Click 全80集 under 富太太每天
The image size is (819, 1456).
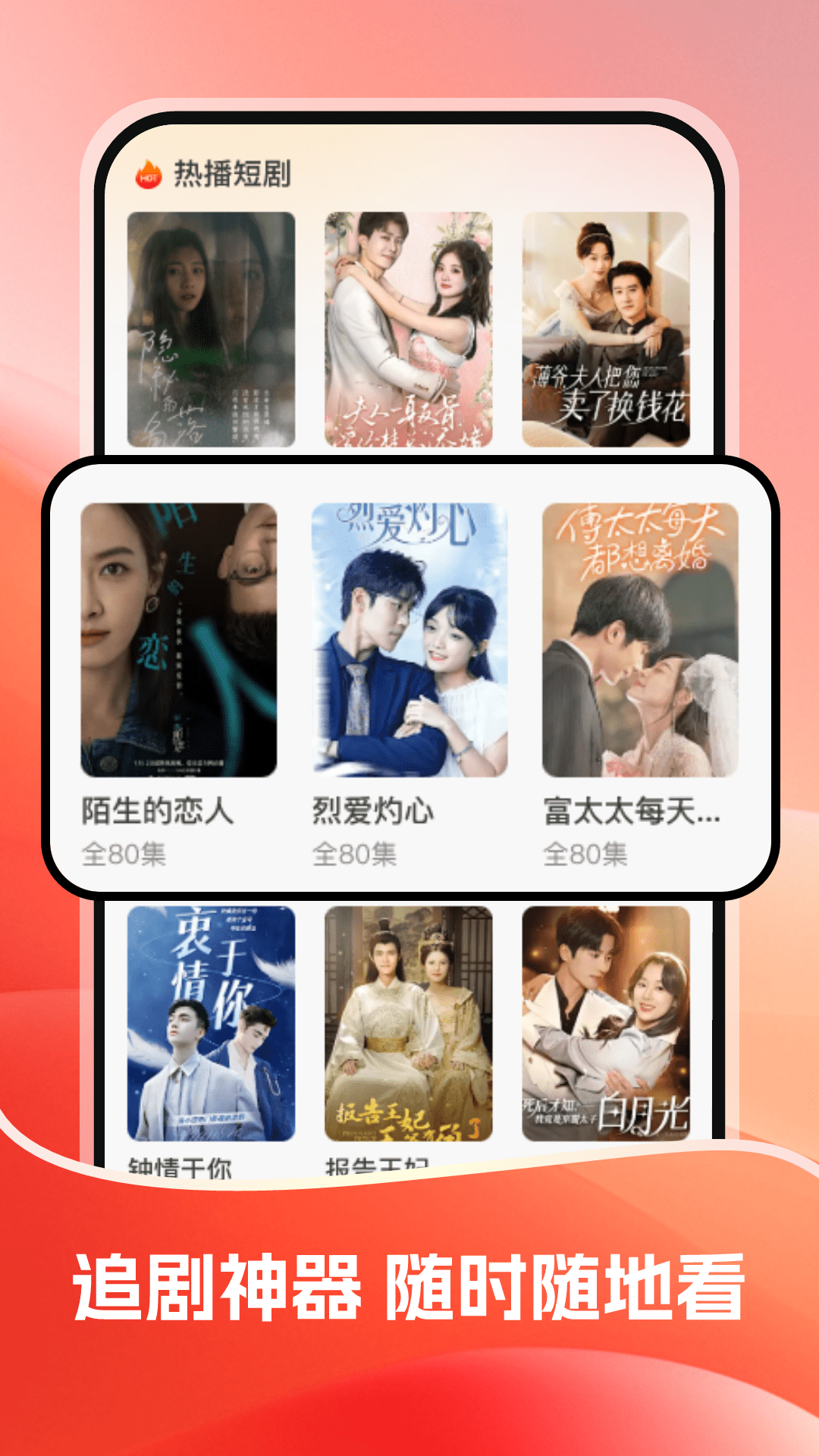pos(591,855)
